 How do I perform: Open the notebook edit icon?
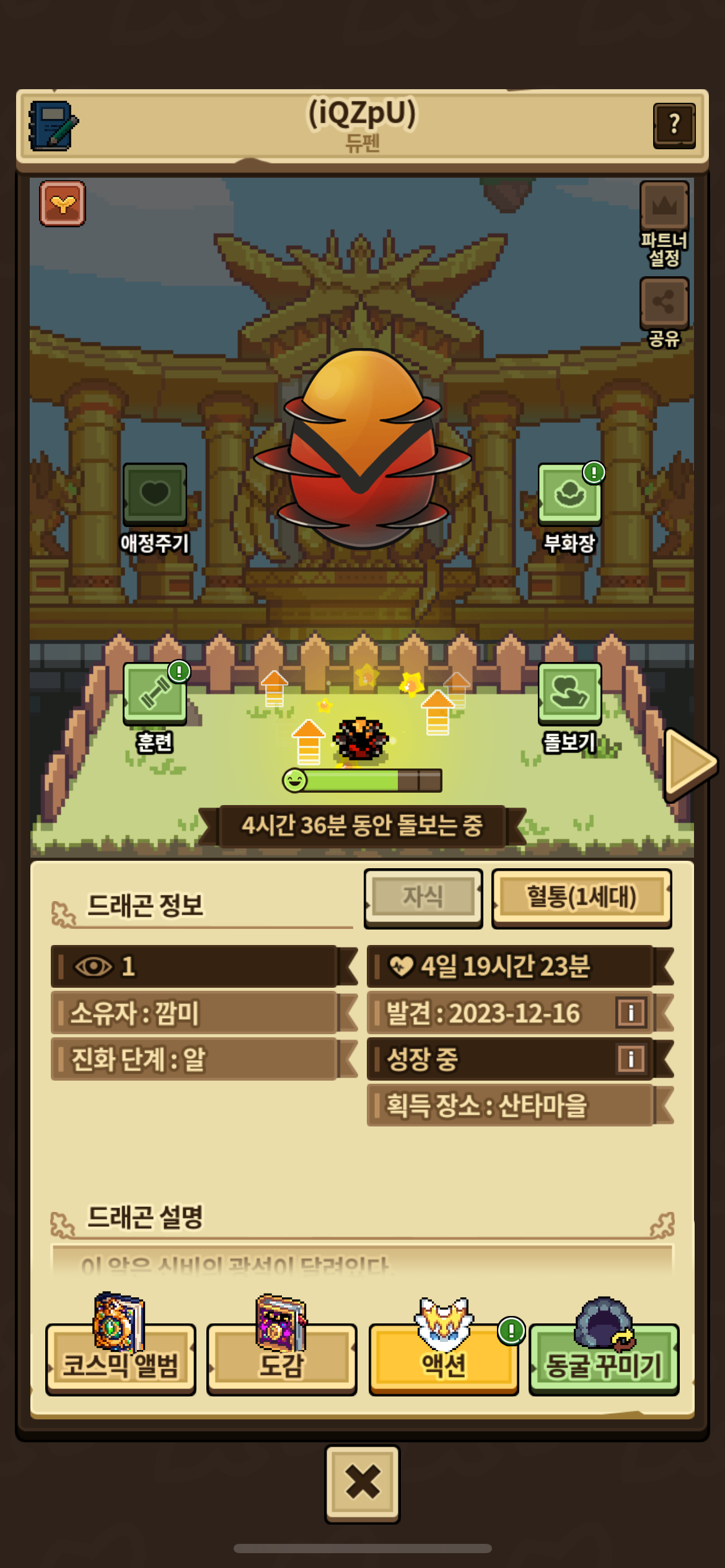tap(53, 126)
